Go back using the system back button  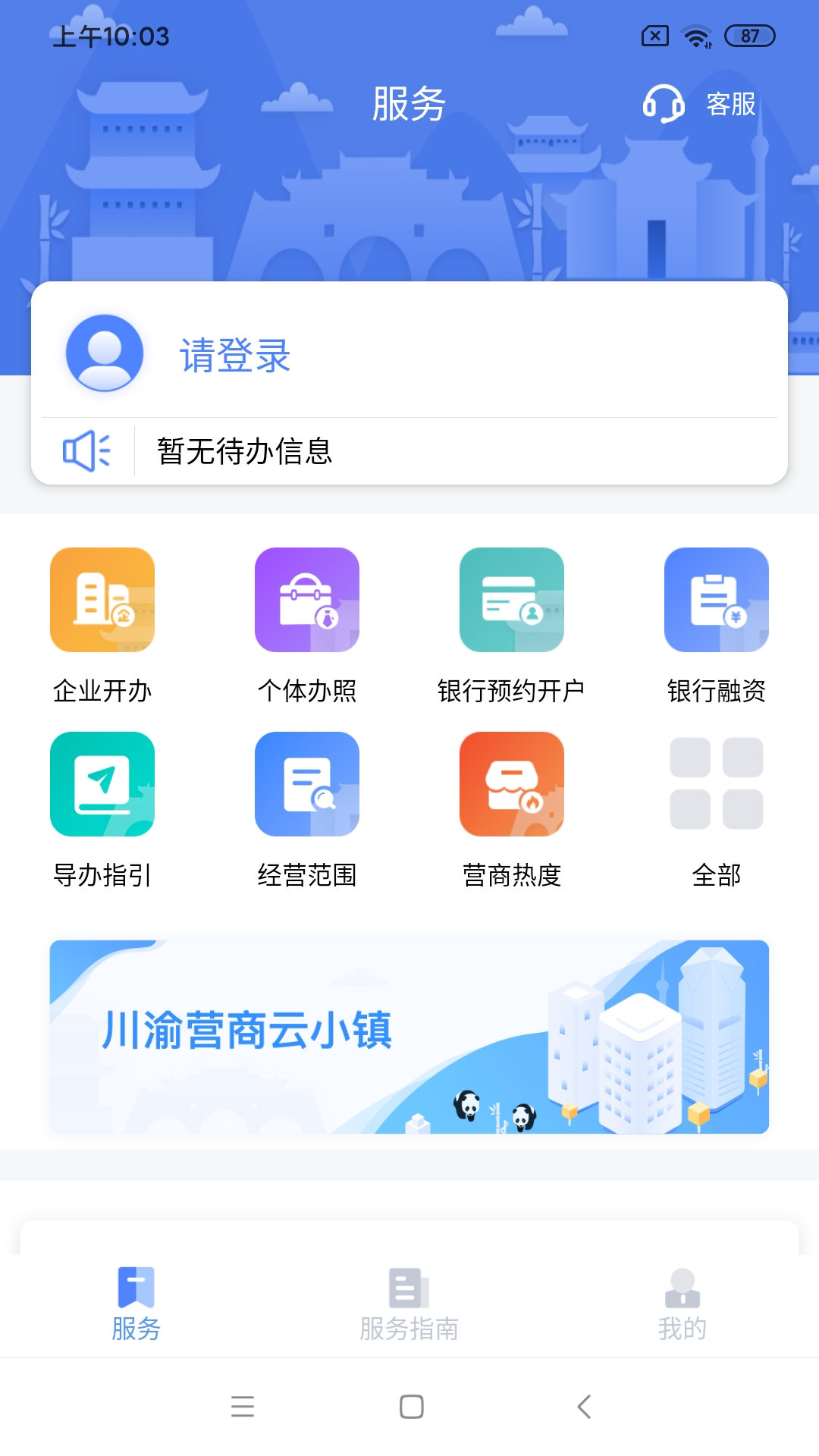coord(584,1407)
